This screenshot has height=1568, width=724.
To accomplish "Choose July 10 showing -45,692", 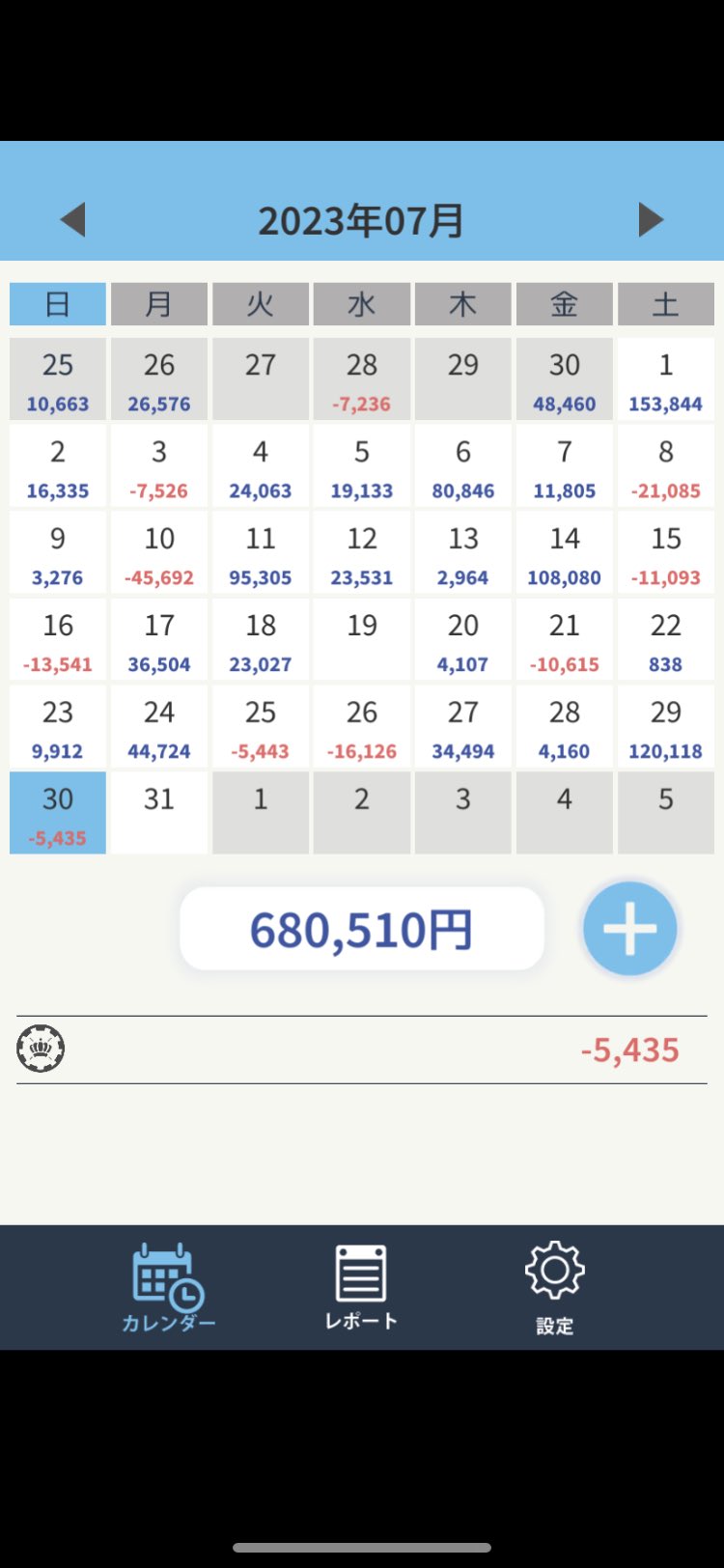I will 159,553.
